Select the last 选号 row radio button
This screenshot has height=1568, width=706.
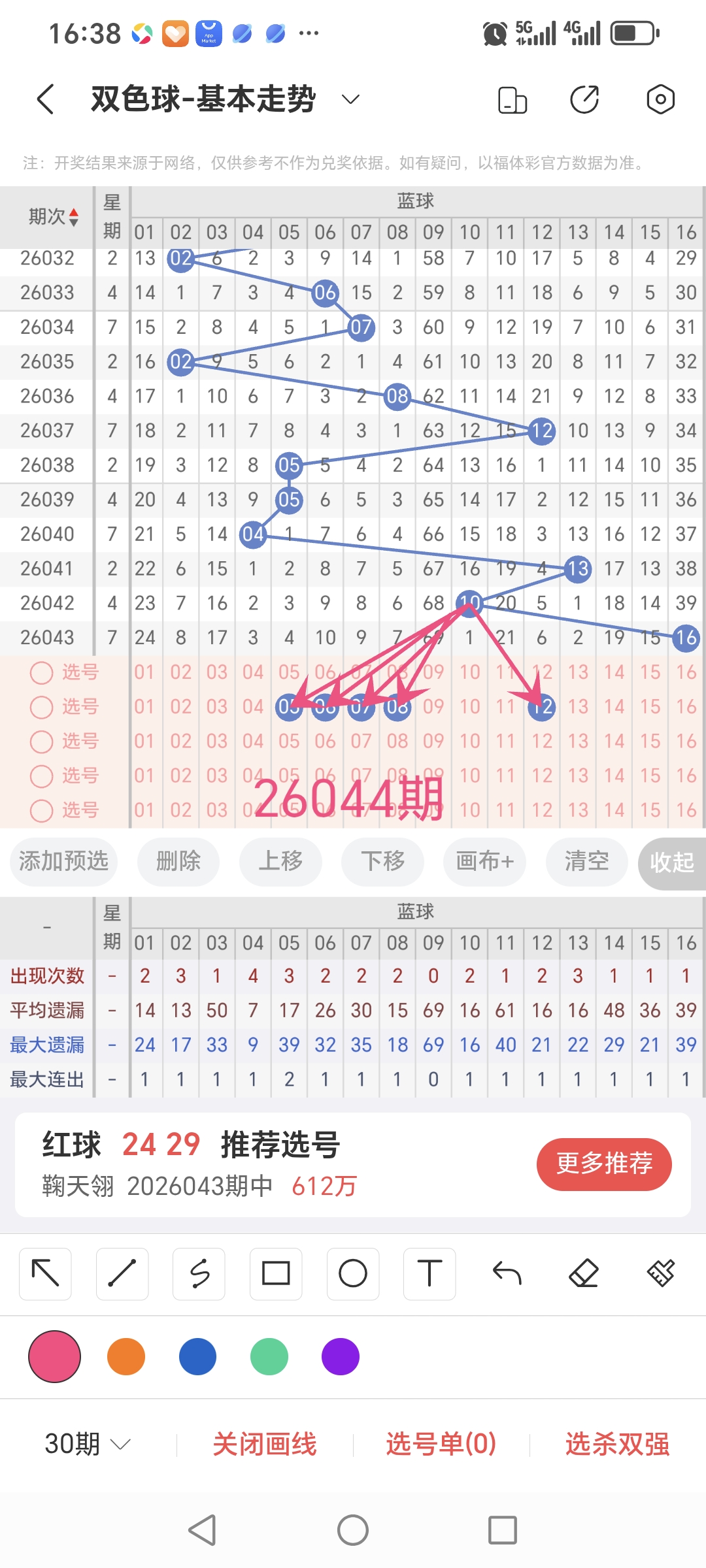(x=41, y=810)
